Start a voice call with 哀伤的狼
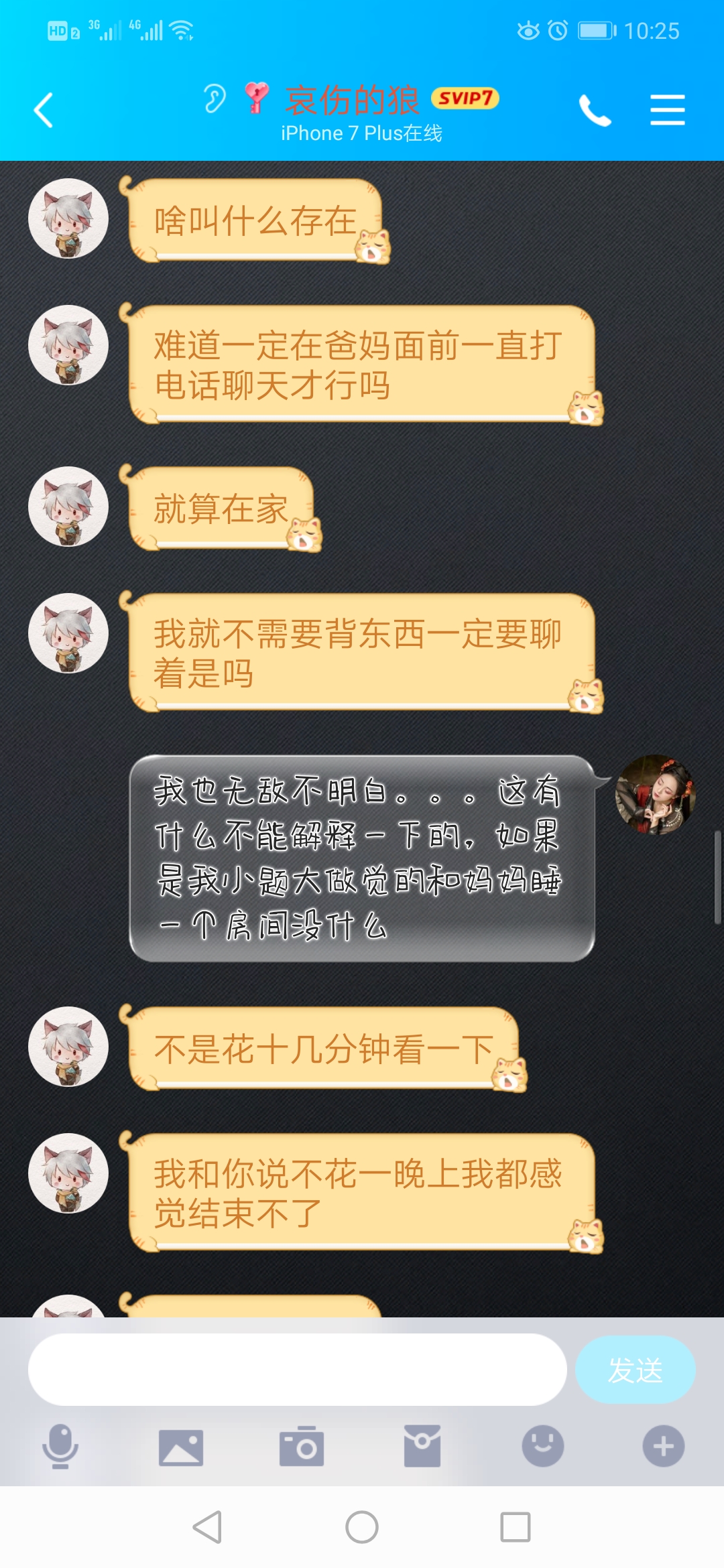Viewport: 724px width, 1568px height. 595,111
